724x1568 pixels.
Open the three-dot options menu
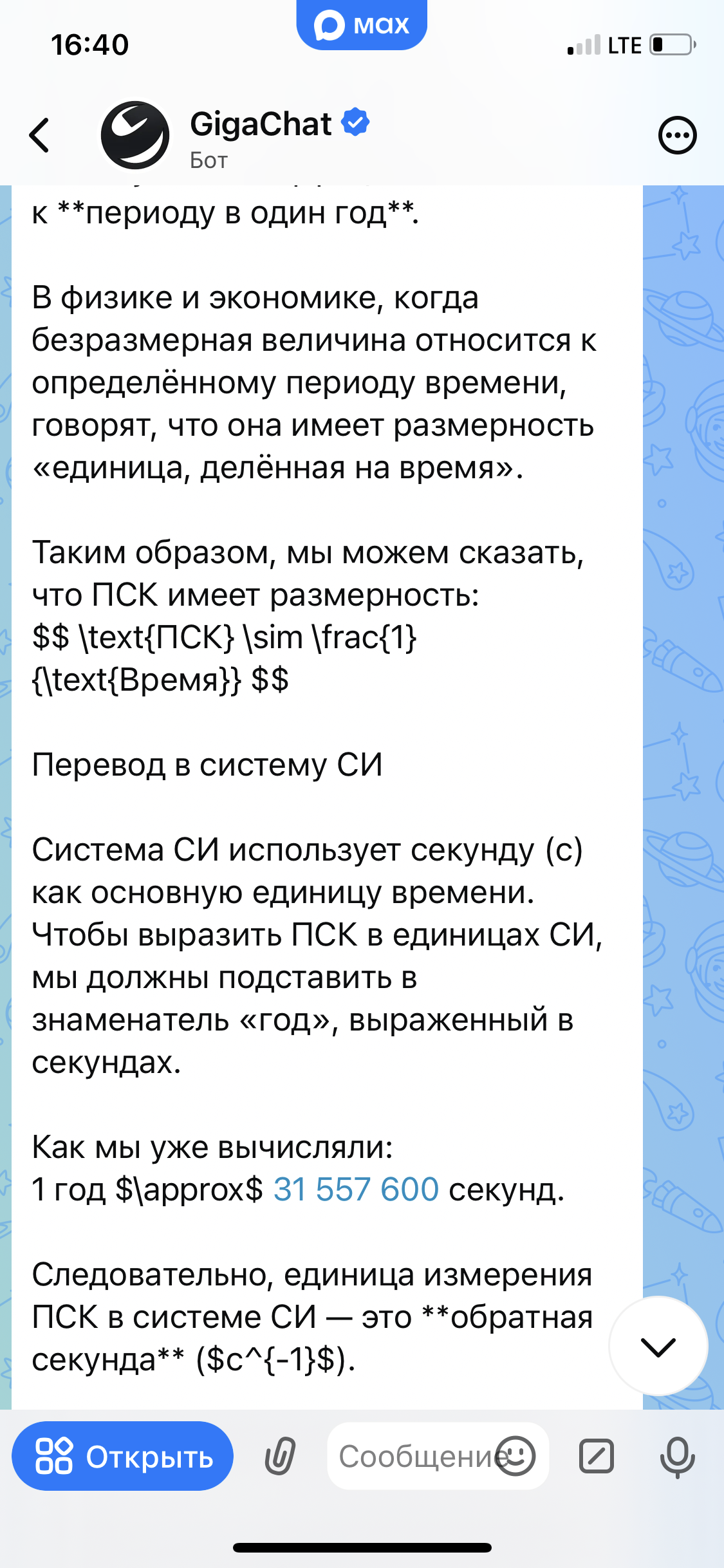pos(677,136)
